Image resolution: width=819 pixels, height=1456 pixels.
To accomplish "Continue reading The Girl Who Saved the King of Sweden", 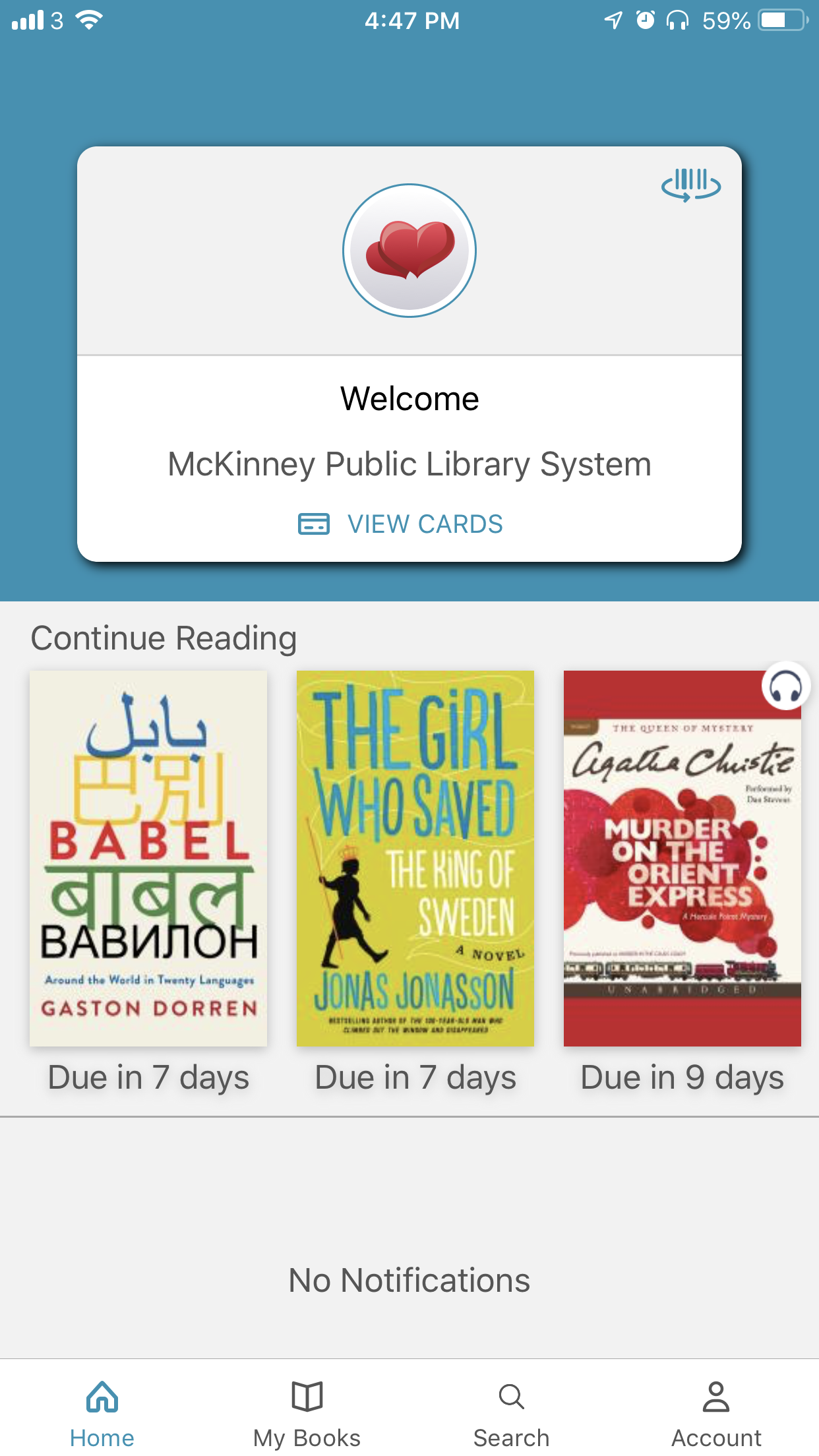I will pos(415,858).
